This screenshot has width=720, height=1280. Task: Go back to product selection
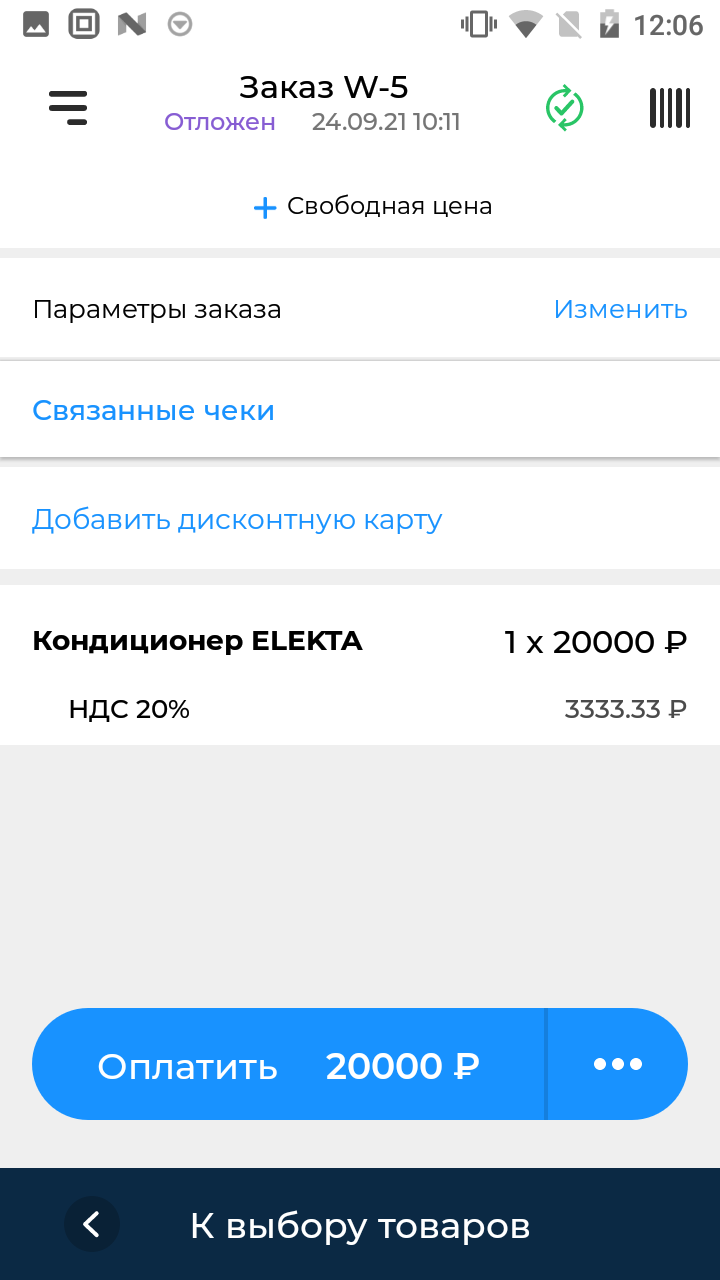click(360, 1224)
